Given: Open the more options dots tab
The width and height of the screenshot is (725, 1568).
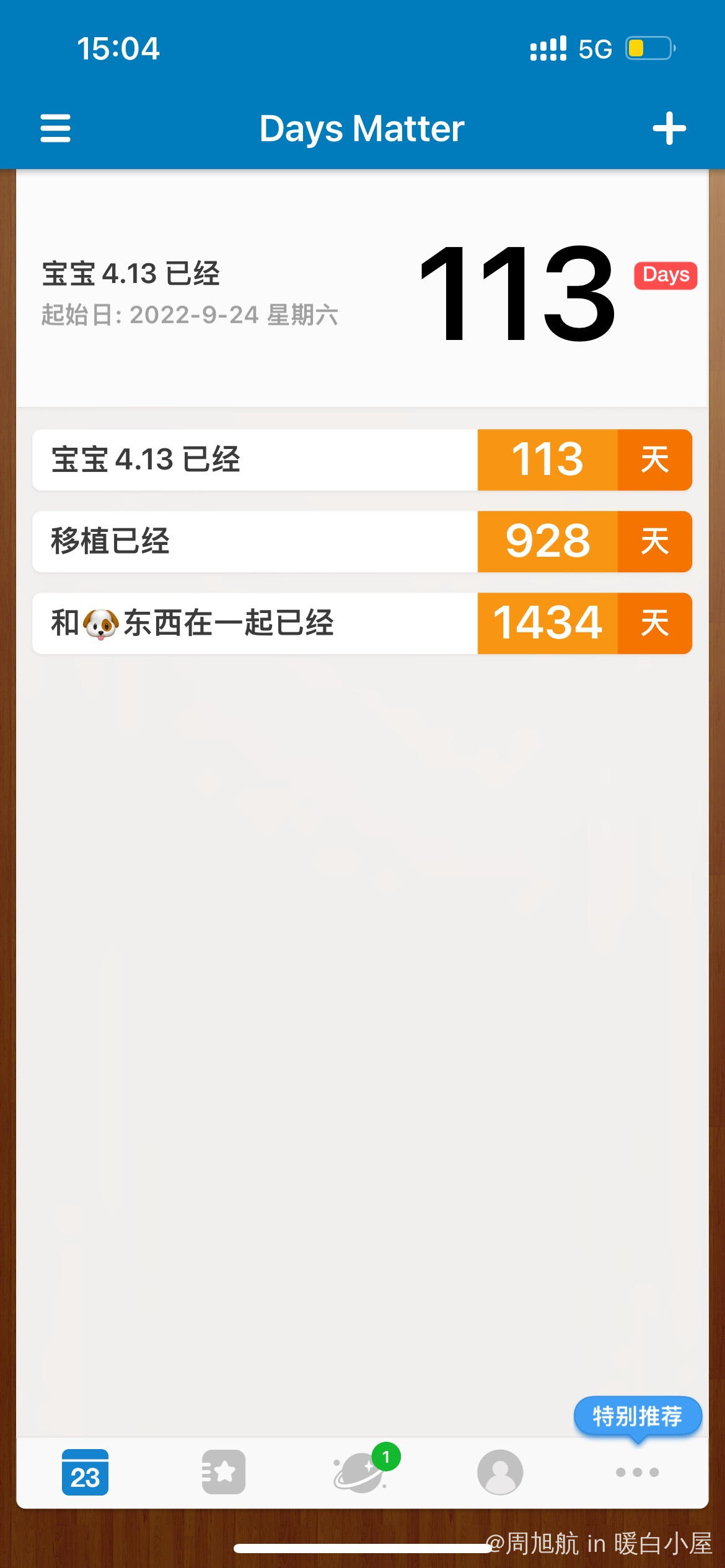Looking at the screenshot, I should pyautogui.click(x=637, y=1472).
